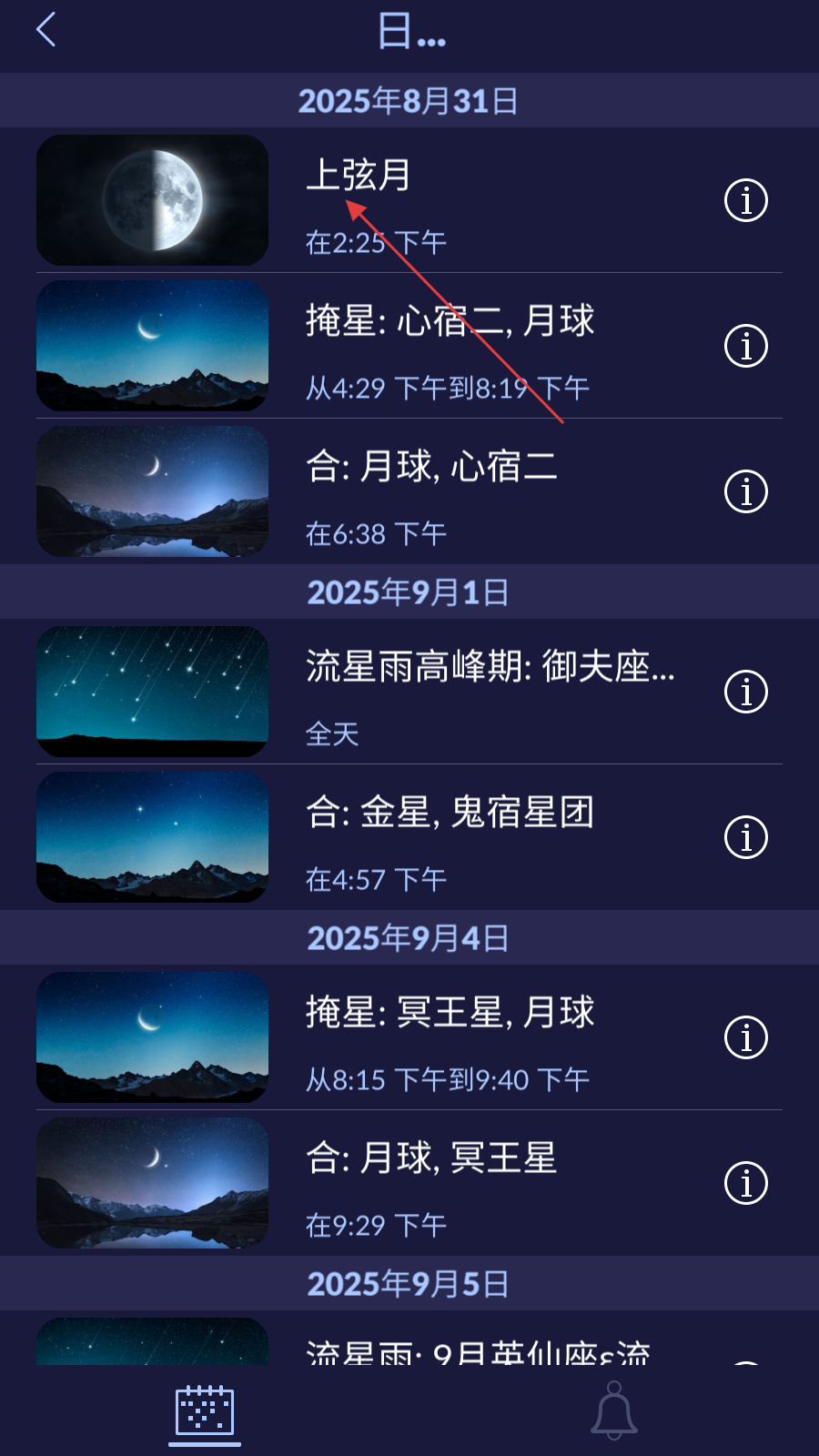Open 流星雨高峰期: 御夫座 event
The width and height of the screenshot is (819, 1456).
pos(409,692)
